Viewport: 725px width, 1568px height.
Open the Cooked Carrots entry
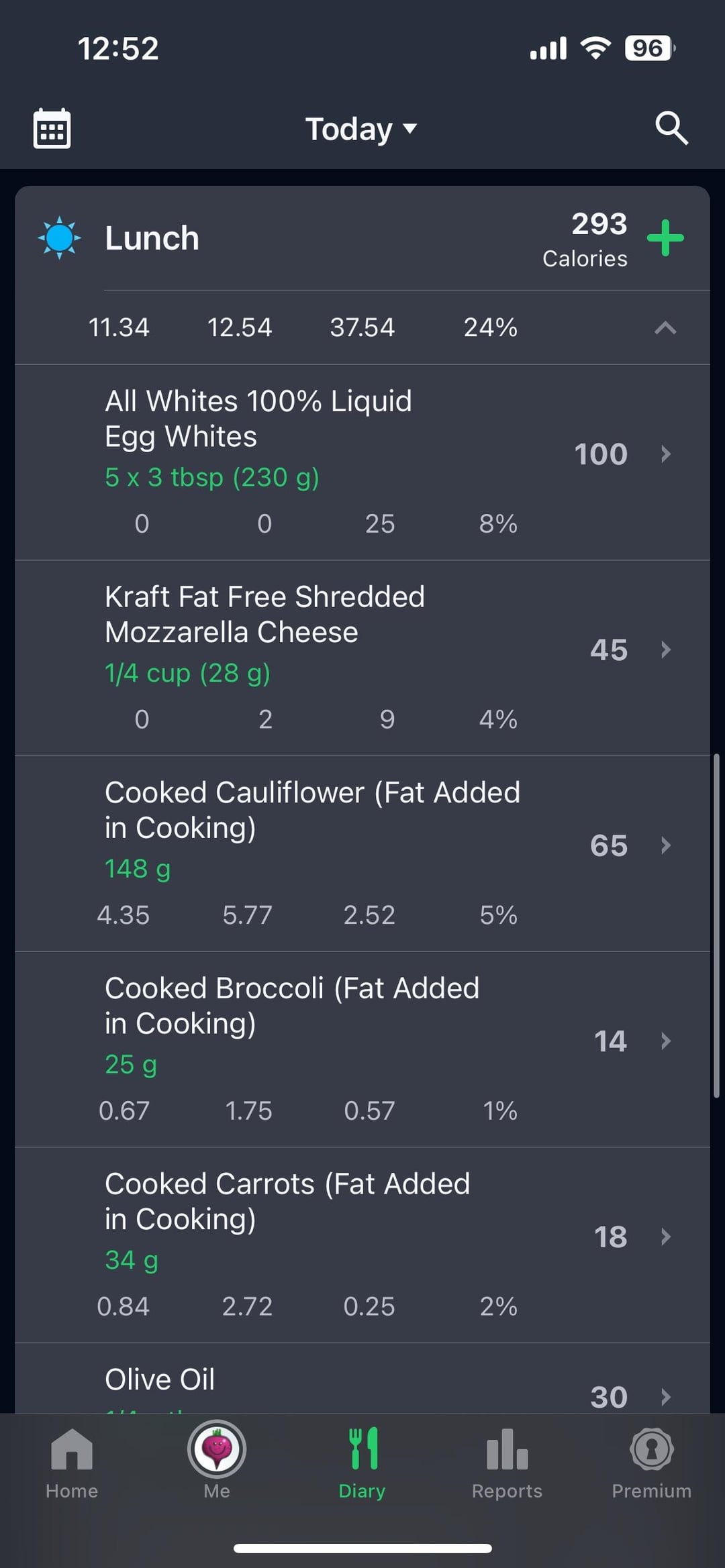(x=362, y=1245)
